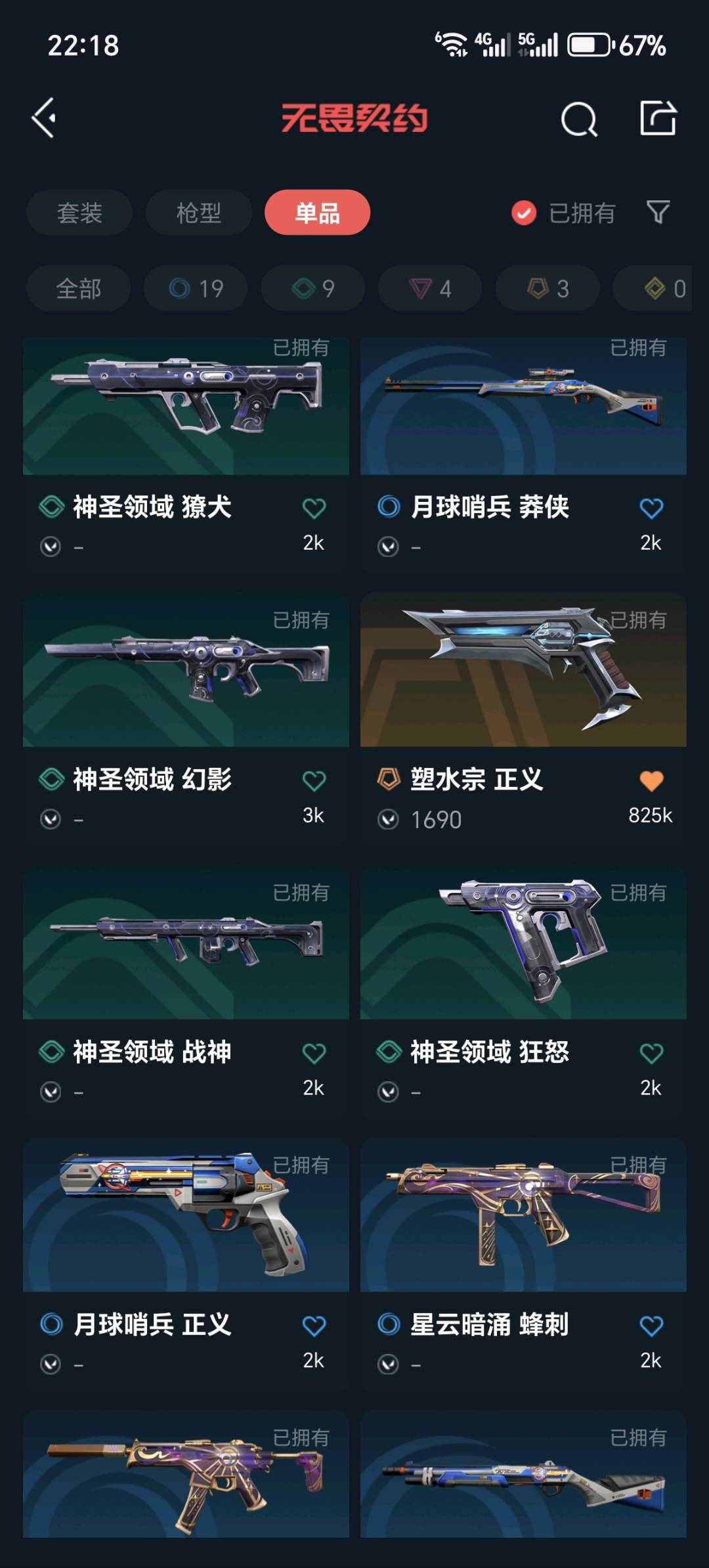This screenshot has height=1568, width=709.
Task: Open search via the magnifier icon
Action: pyautogui.click(x=578, y=120)
